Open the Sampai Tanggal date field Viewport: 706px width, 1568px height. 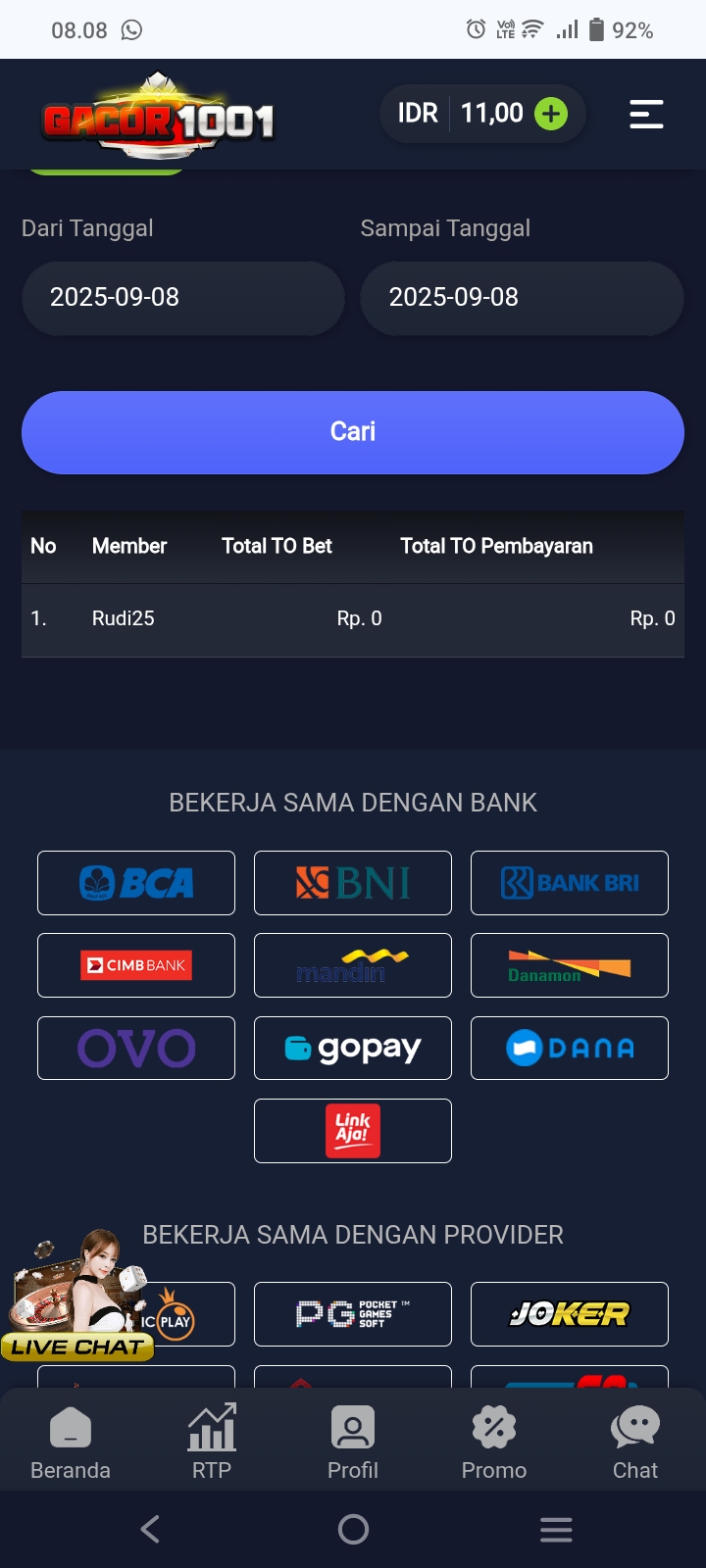tap(522, 298)
